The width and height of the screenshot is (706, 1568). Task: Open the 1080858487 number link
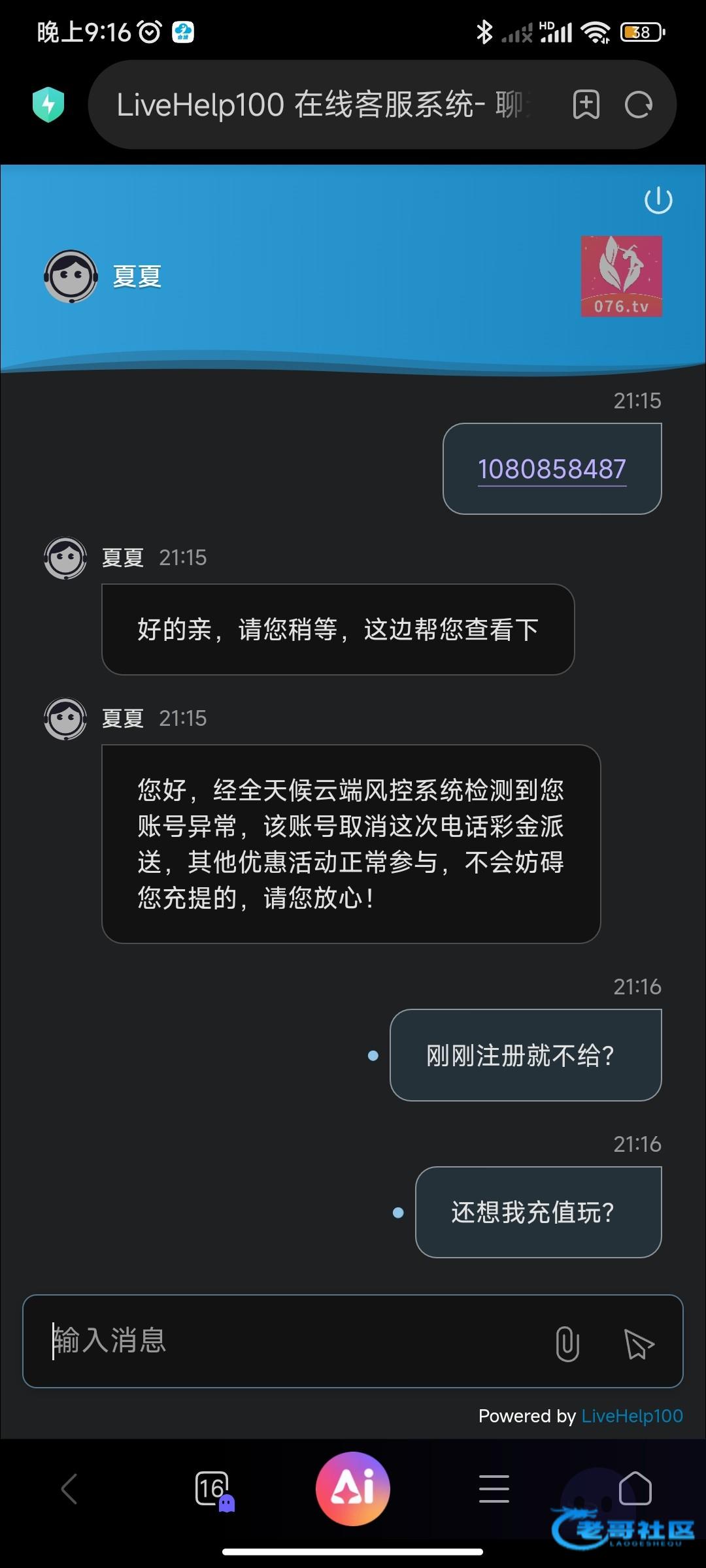click(552, 469)
